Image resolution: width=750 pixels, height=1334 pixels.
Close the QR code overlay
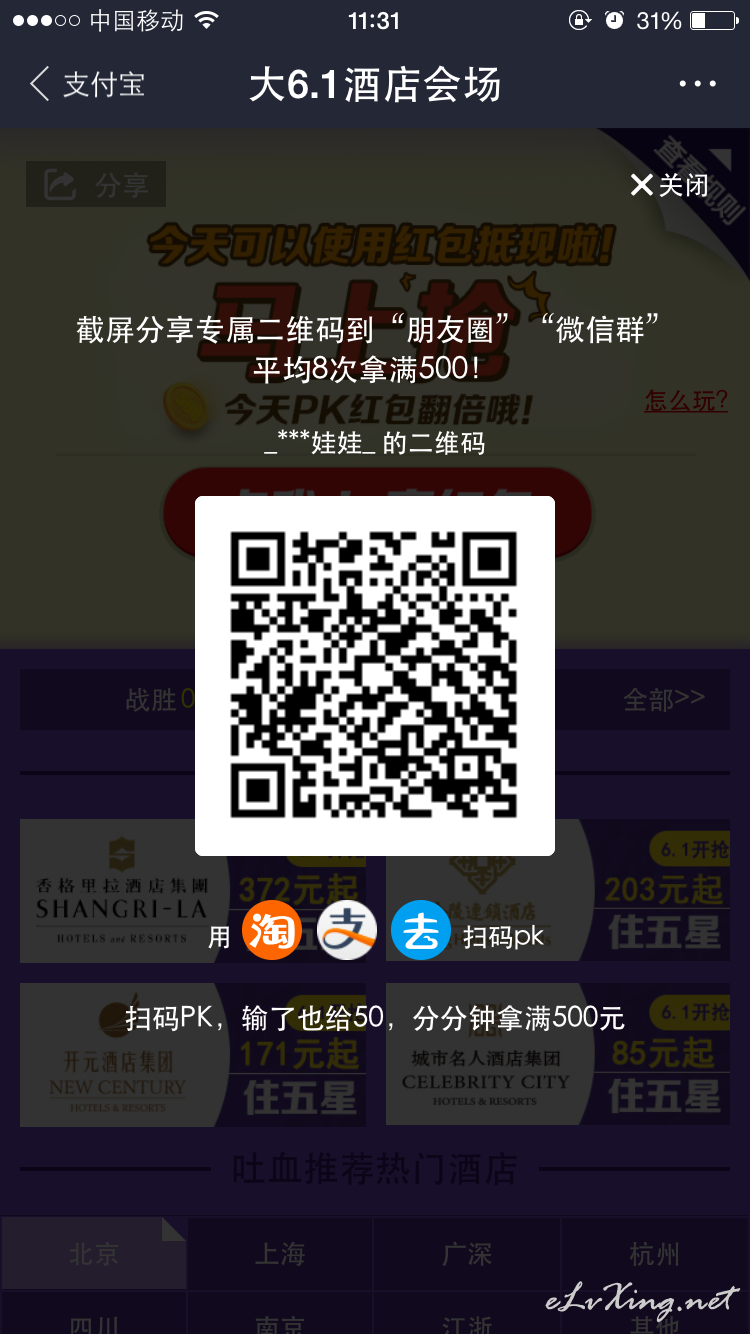tap(669, 185)
